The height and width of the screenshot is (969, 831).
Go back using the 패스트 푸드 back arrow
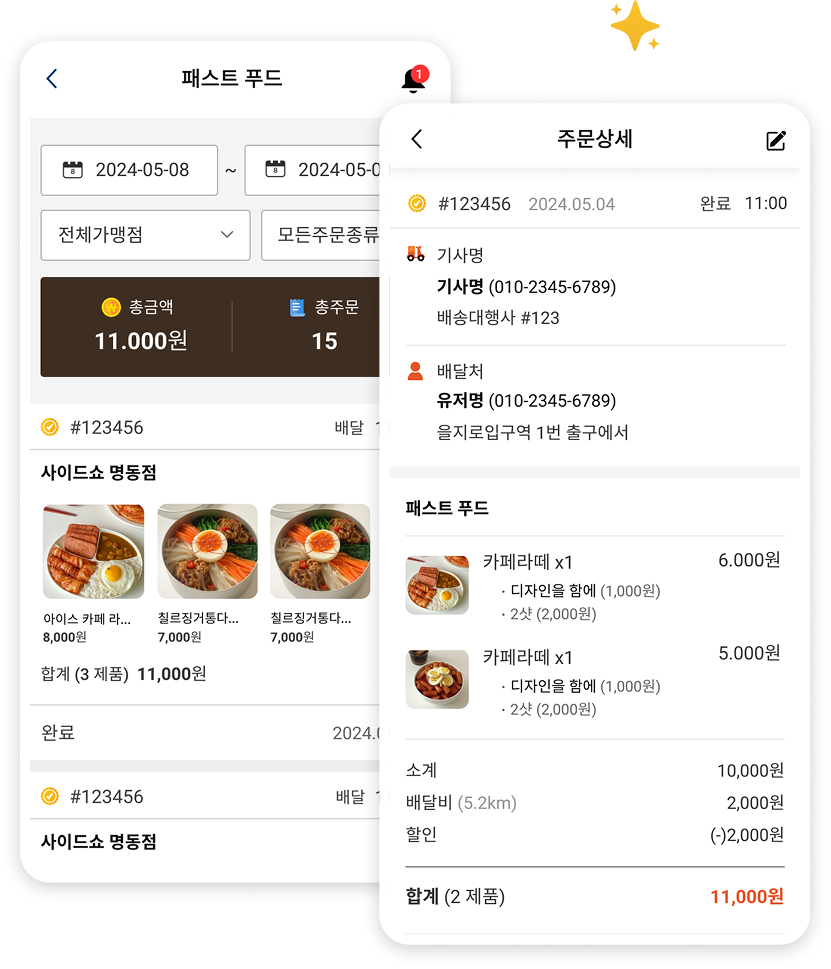tap(50, 79)
